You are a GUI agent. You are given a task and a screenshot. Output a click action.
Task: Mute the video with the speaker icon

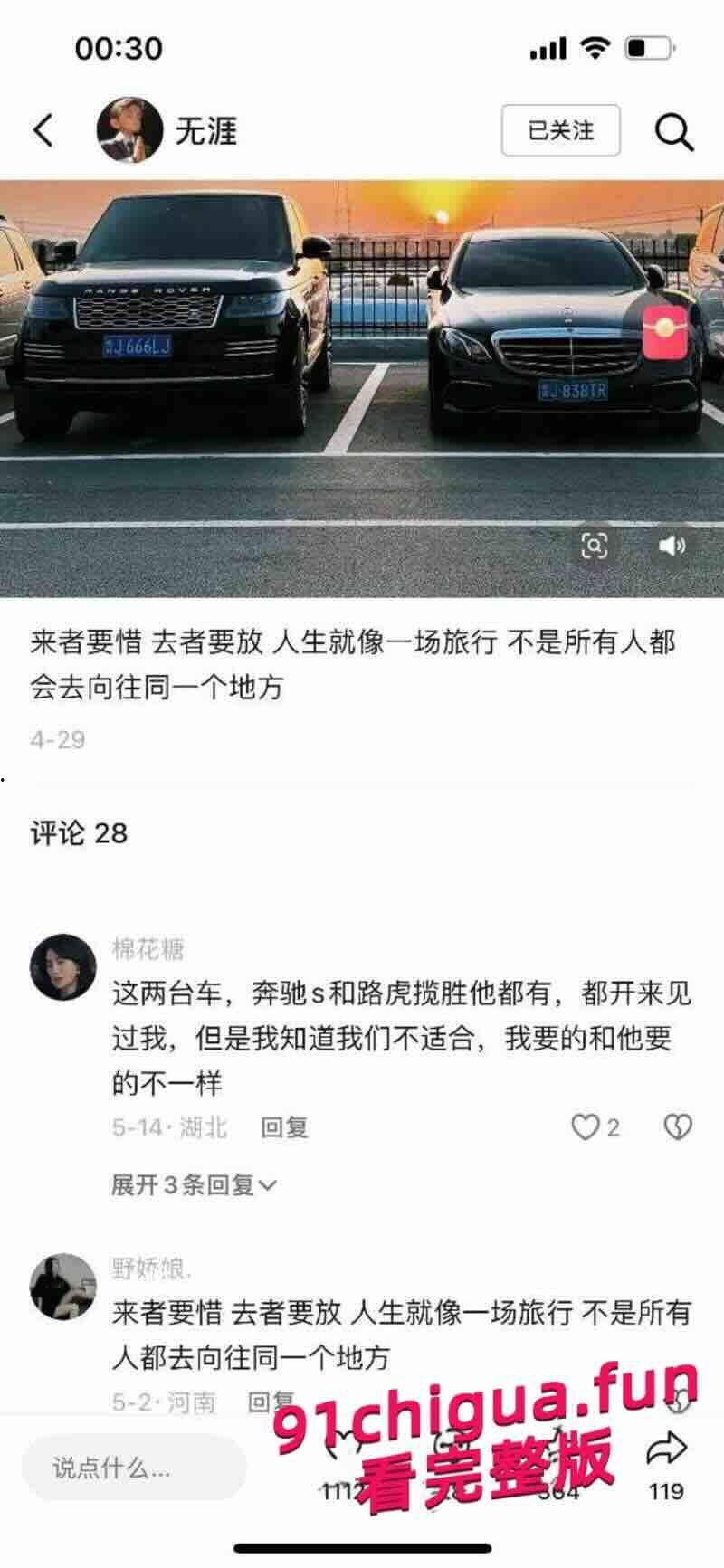coord(670,546)
